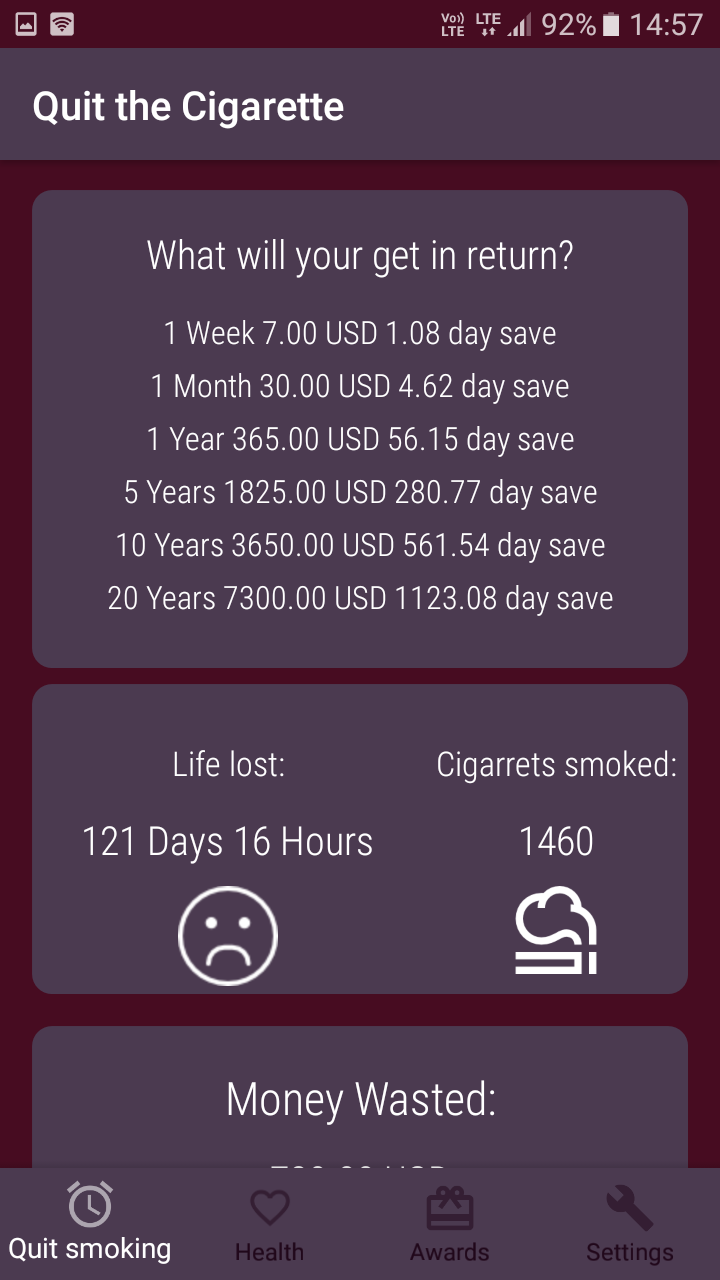Screen dimensions: 720x1280
Task: Open the Health heart icon
Action: tap(269, 1205)
